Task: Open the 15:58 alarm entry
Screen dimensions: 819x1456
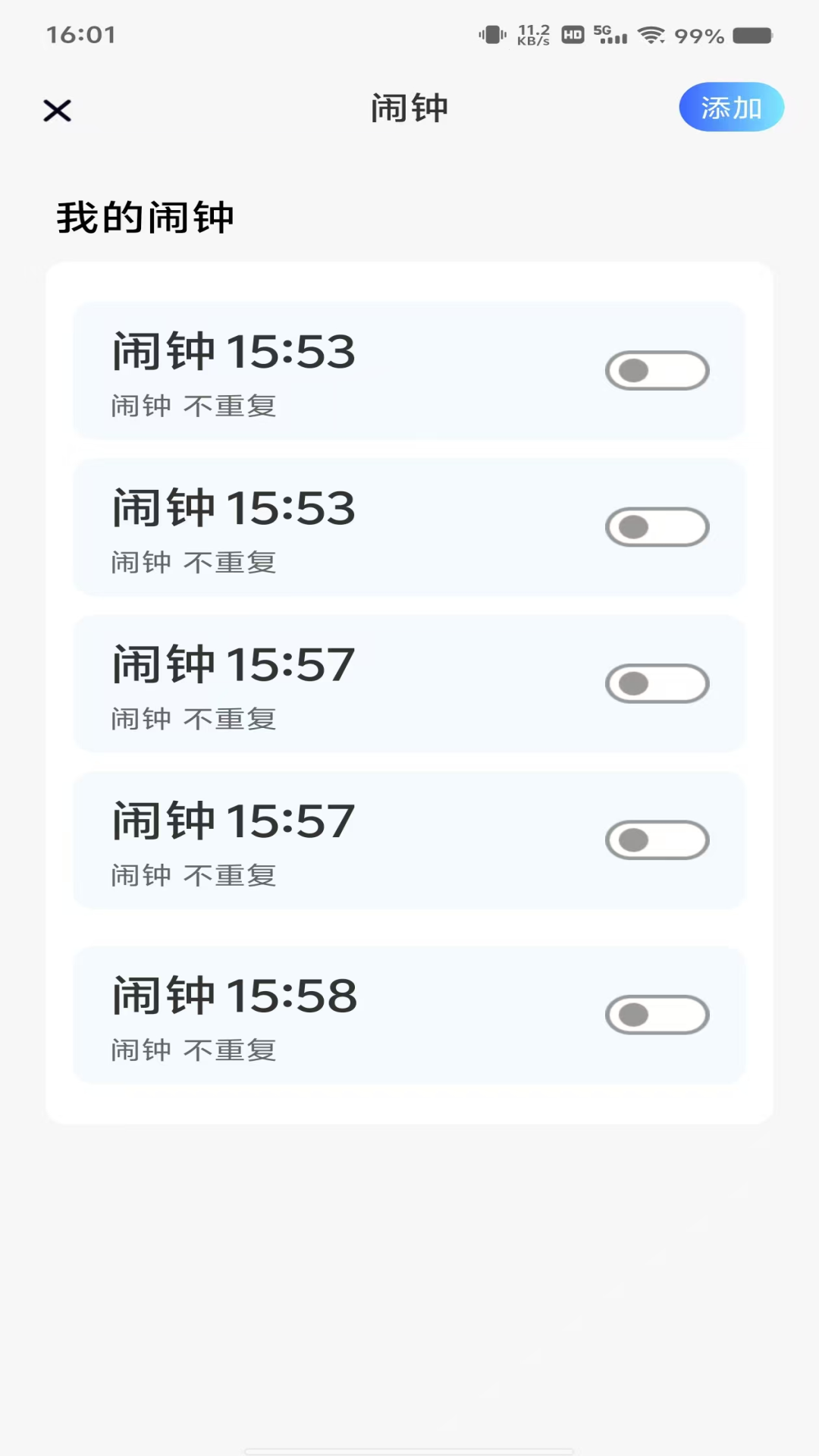Action: tap(303, 1015)
